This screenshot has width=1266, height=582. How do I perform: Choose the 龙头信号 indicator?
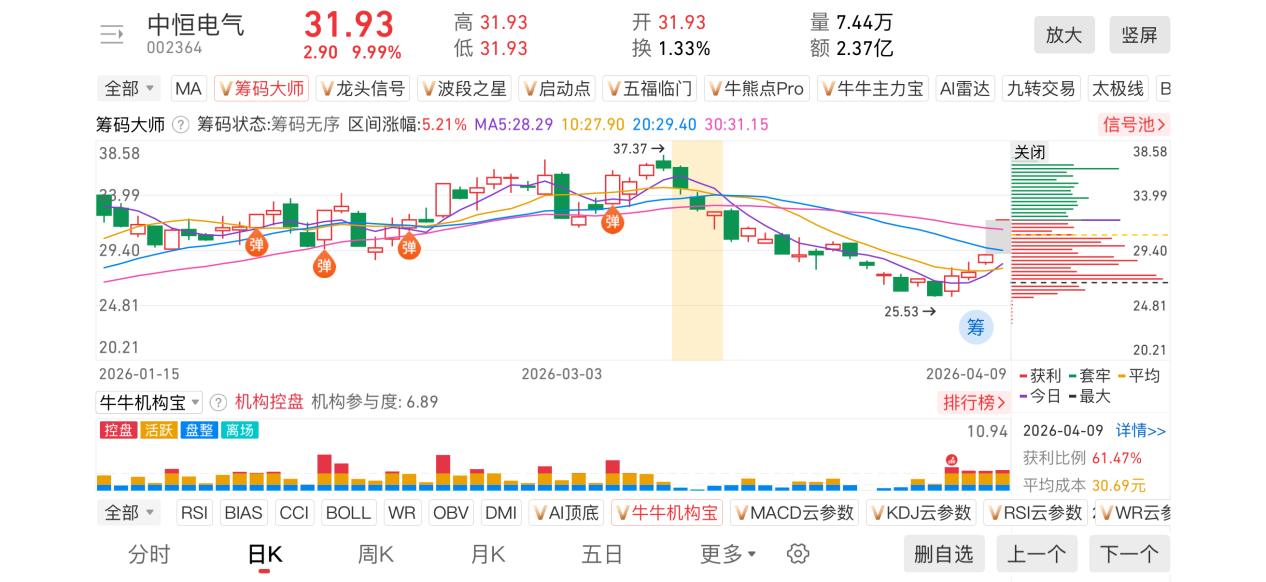(x=362, y=89)
